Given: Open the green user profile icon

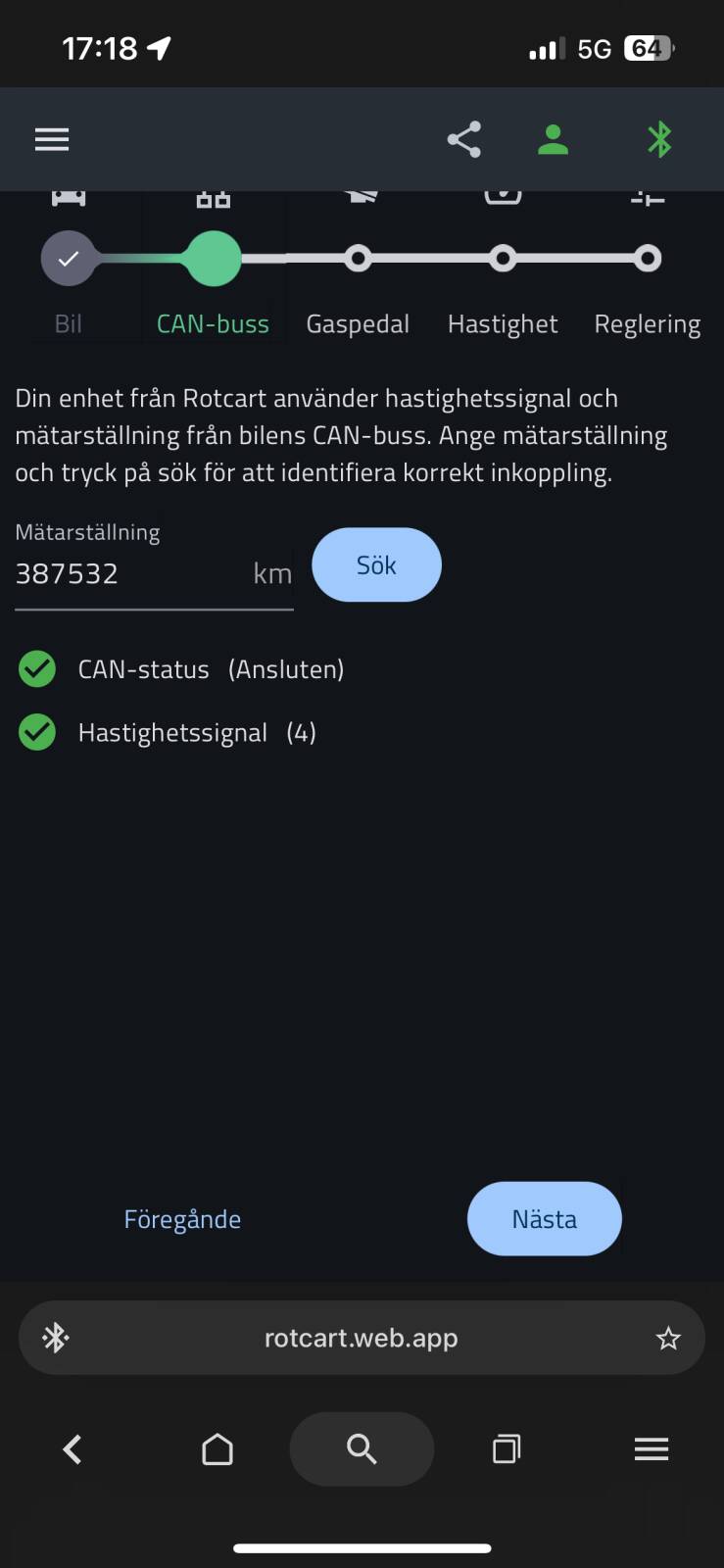Looking at the screenshot, I should point(554,139).
